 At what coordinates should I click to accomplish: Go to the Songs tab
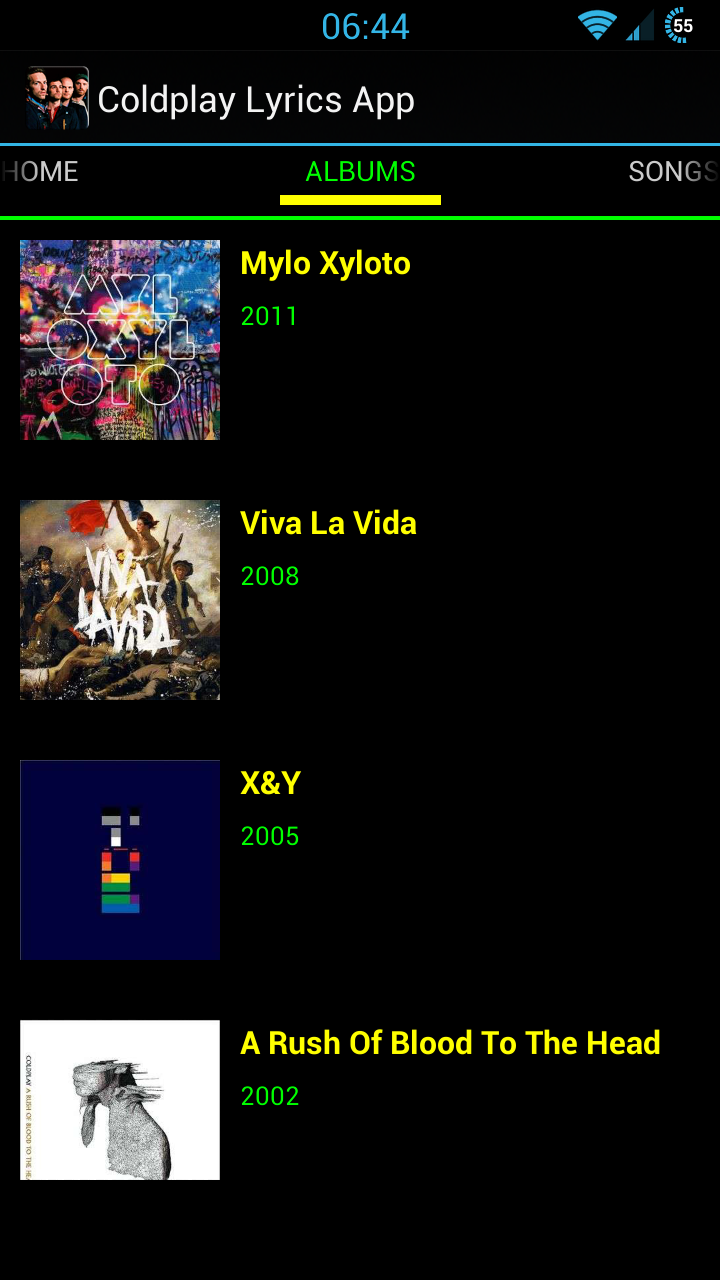coord(672,172)
